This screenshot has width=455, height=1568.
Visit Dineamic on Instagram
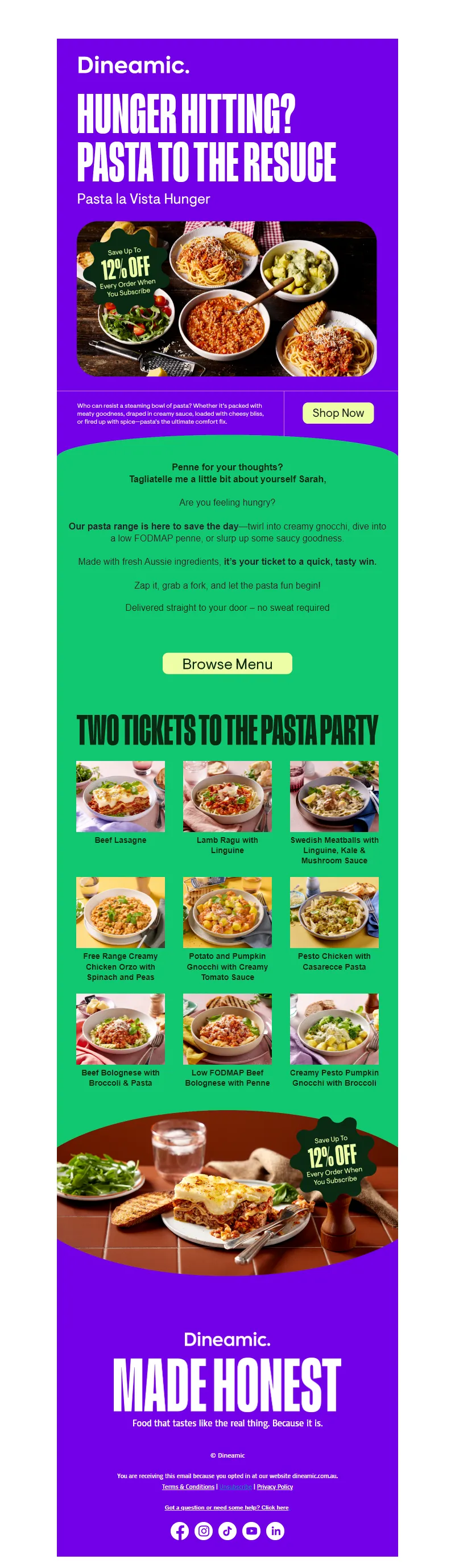point(204,1530)
